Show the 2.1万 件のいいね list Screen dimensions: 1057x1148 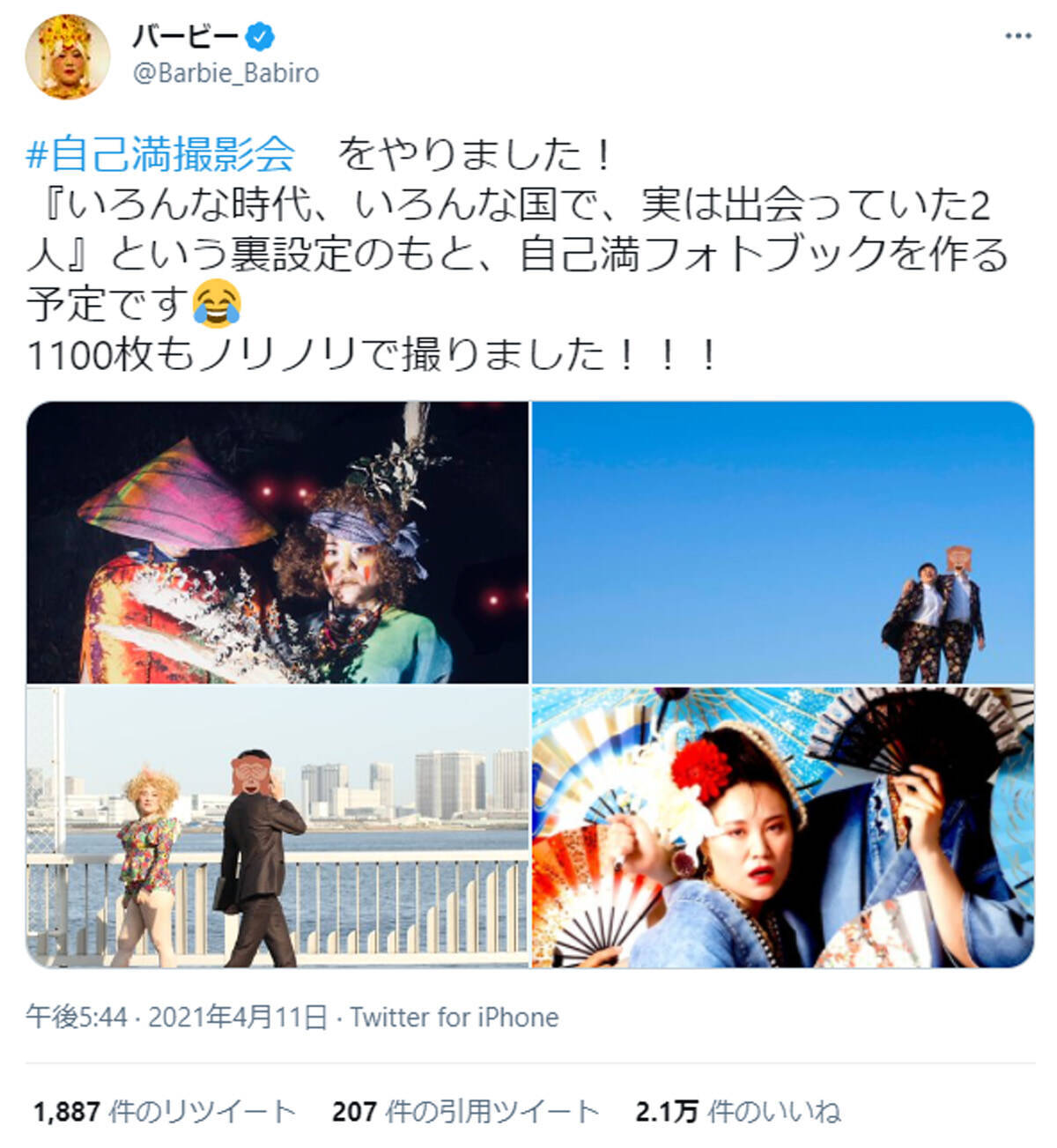(738, 1112)
